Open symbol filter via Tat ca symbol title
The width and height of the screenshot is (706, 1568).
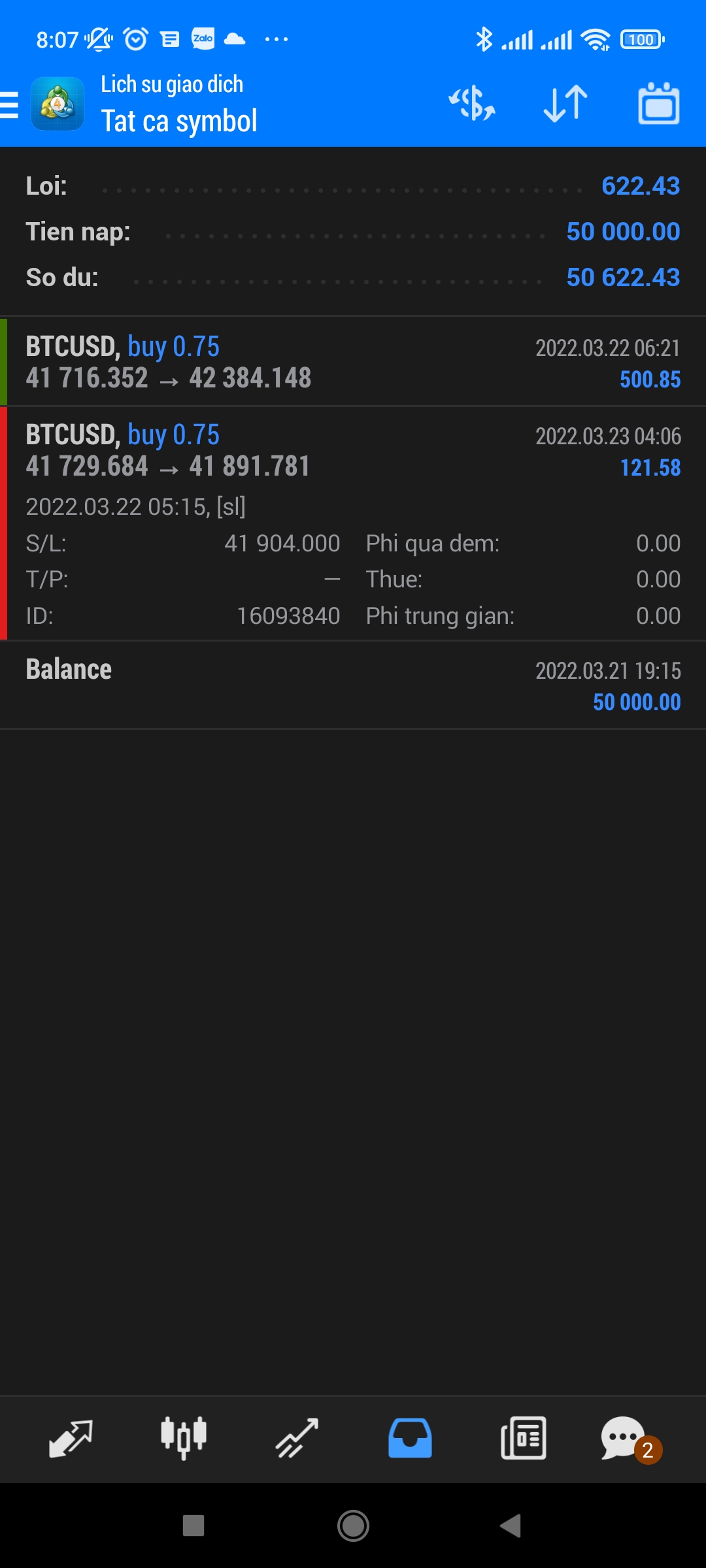click(178, 121)
